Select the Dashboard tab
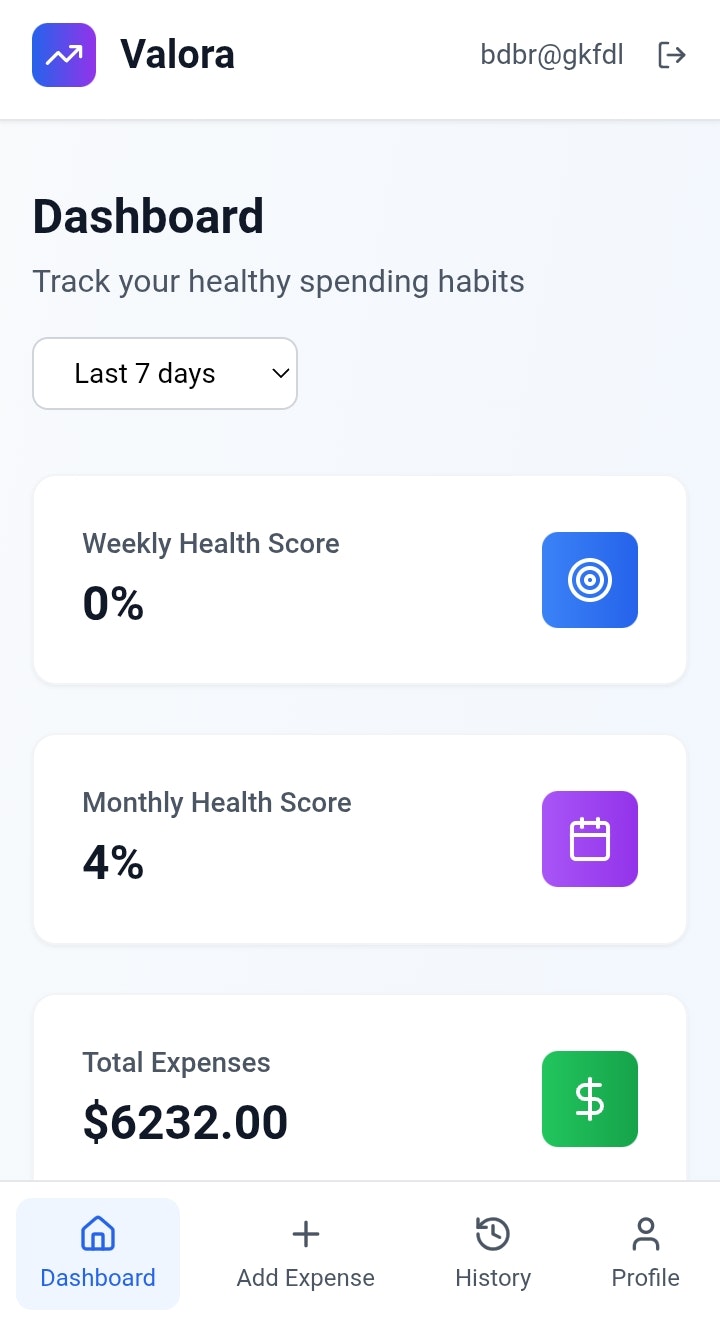Screen dimensions: 720x1323 (x=98, y=1254)
